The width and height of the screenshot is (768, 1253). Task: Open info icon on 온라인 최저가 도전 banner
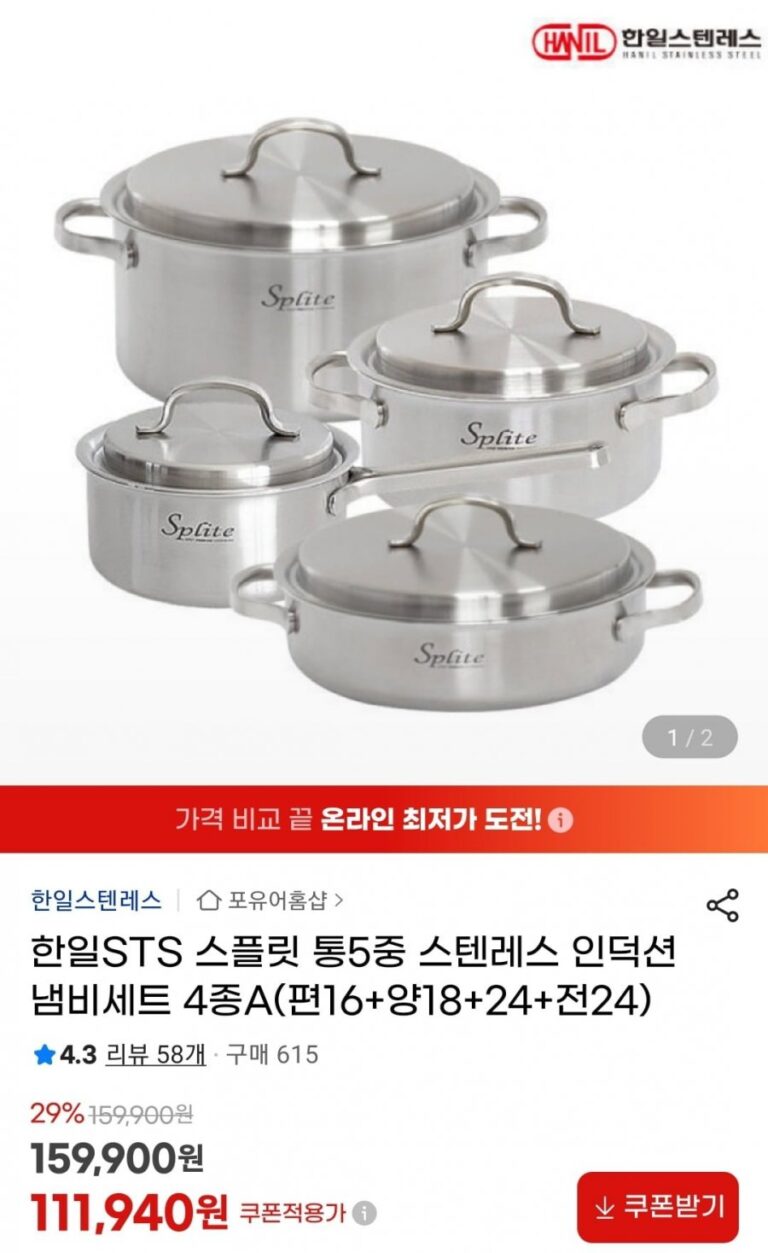click(563, 821)
